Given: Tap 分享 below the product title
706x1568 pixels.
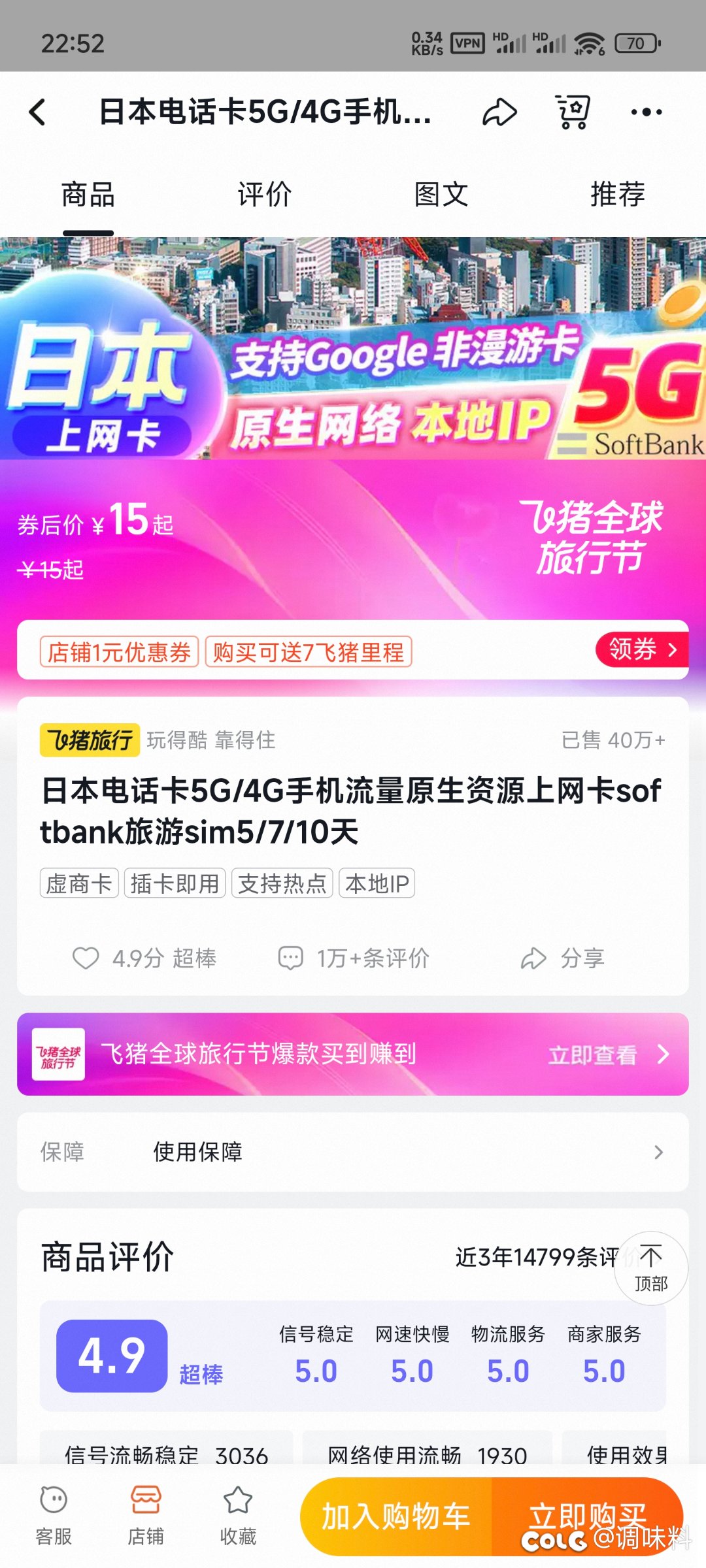Looking at the screenshot, I should pos(562,958).
